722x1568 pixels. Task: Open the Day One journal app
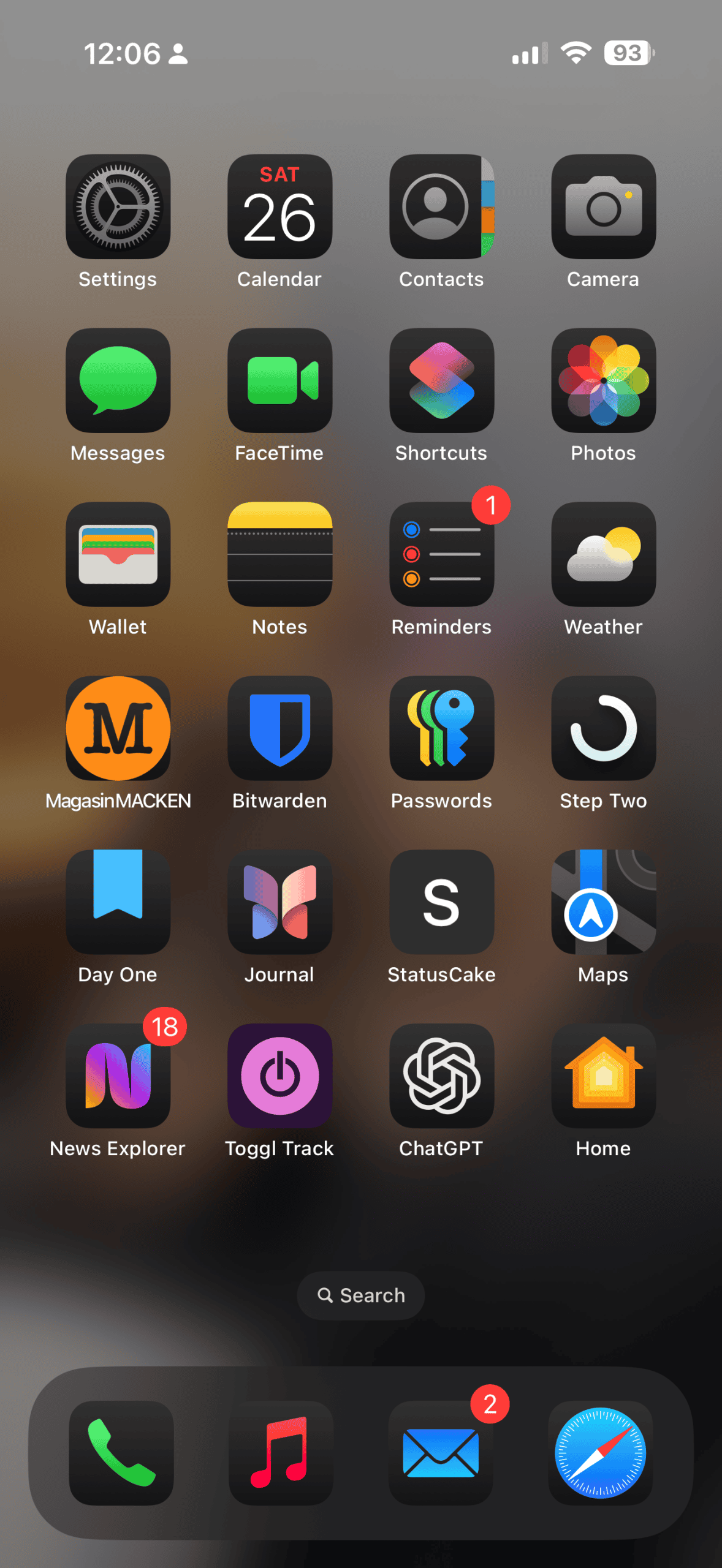pos(118,902)
